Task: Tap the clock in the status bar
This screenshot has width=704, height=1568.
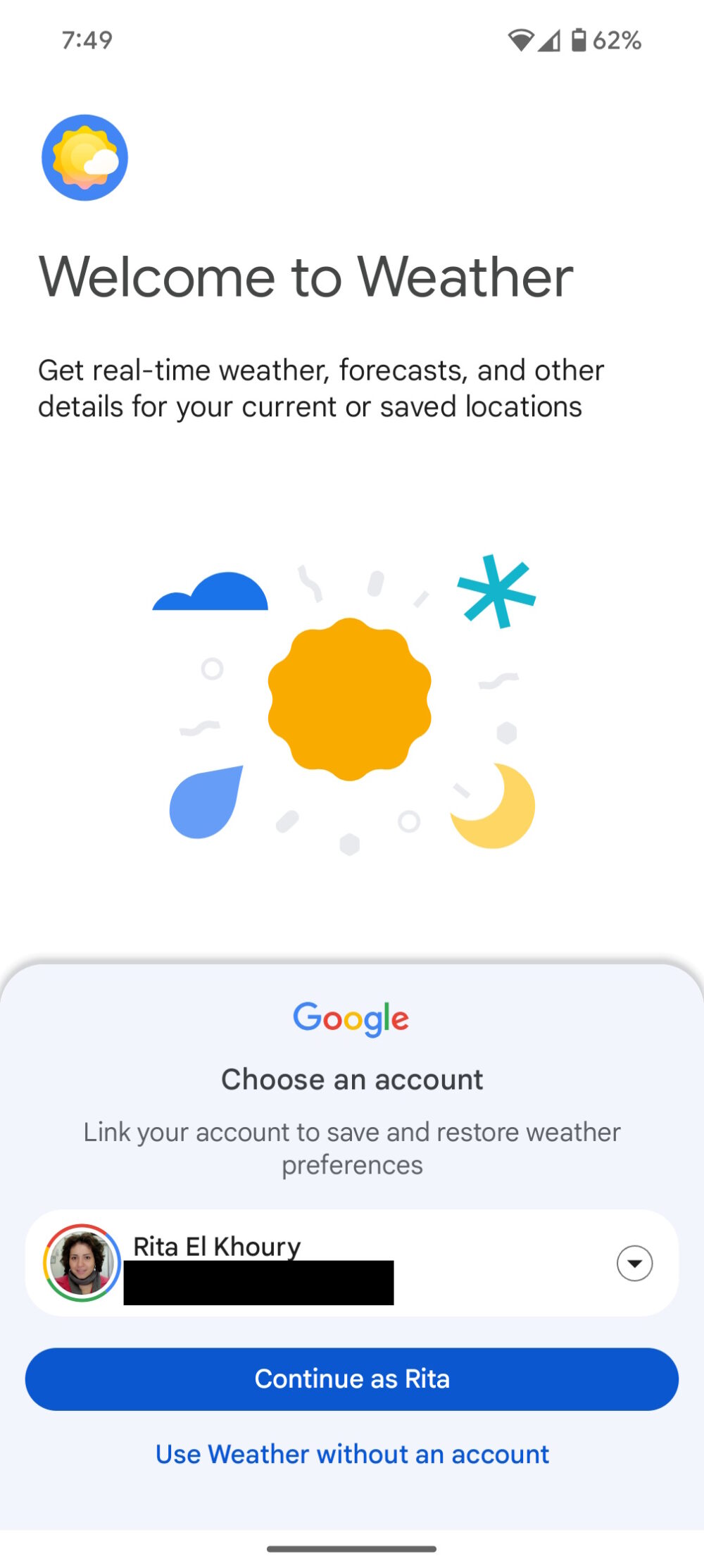Action: 86,40
